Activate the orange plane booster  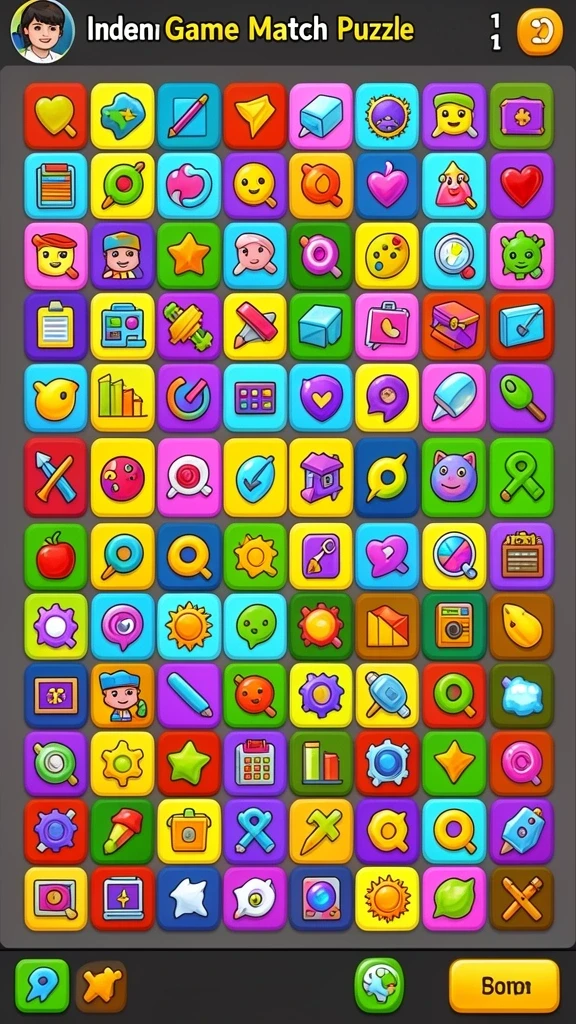click(x=101, y=986)
